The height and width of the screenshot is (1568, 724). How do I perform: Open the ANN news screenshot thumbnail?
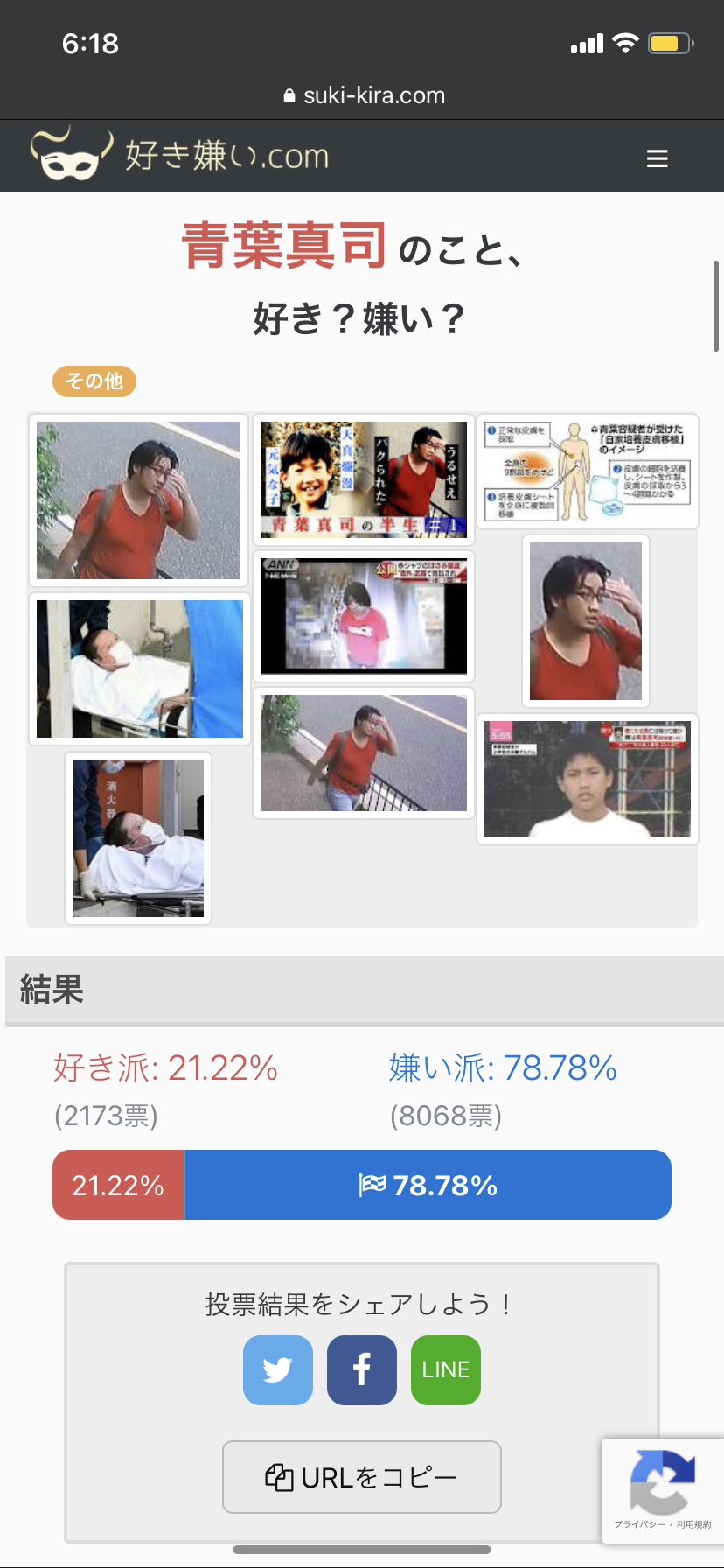(364, 616)
